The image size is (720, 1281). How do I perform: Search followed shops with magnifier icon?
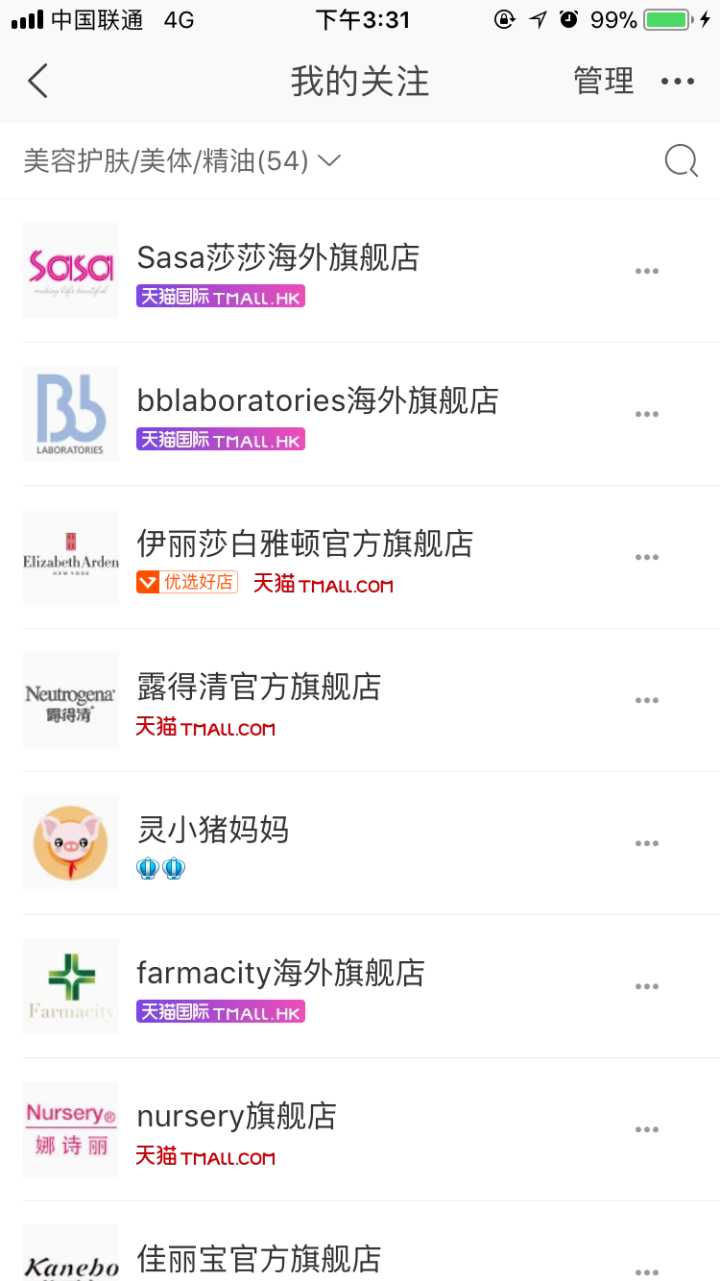tap(681, 161)
